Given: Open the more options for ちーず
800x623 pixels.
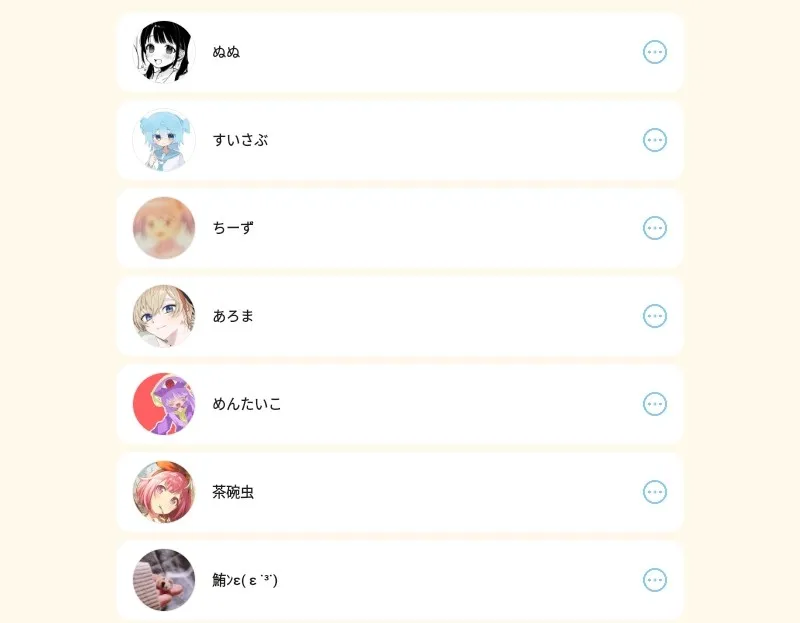Looking at the screenshot, I should click(x=654, y=228).
